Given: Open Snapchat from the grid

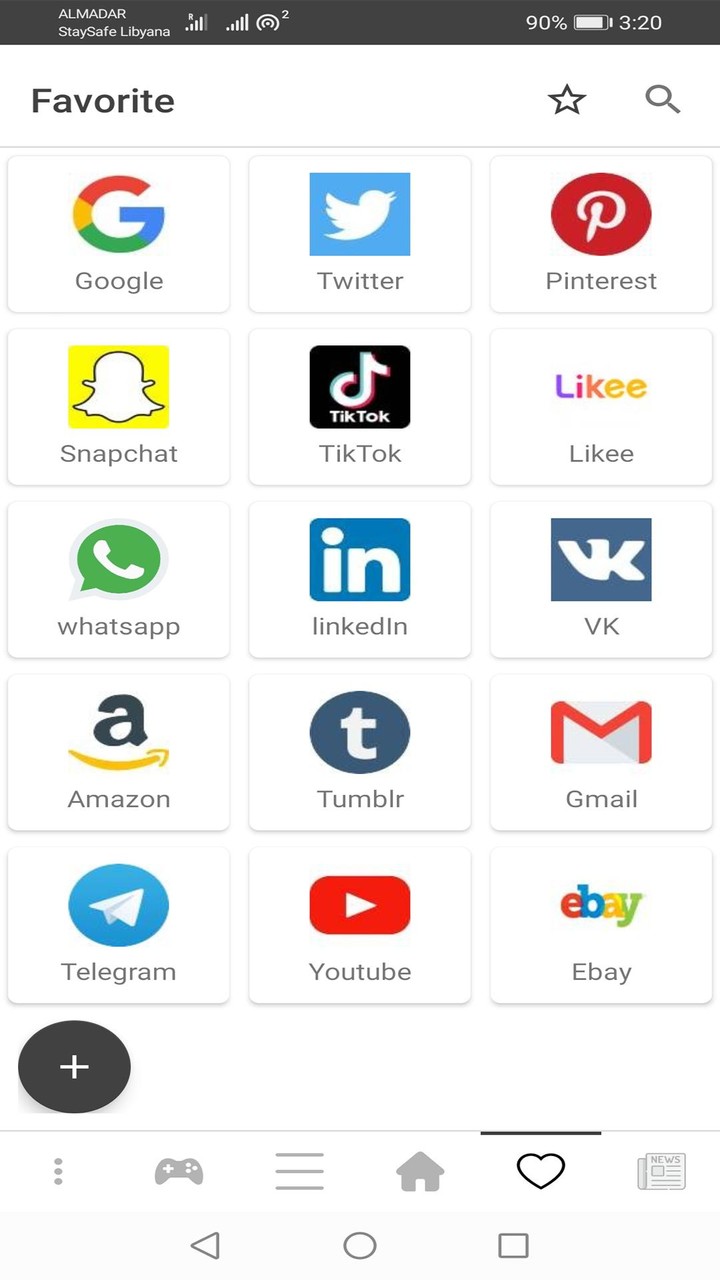Looking at the screenshot, I should [x=118, y=406].
